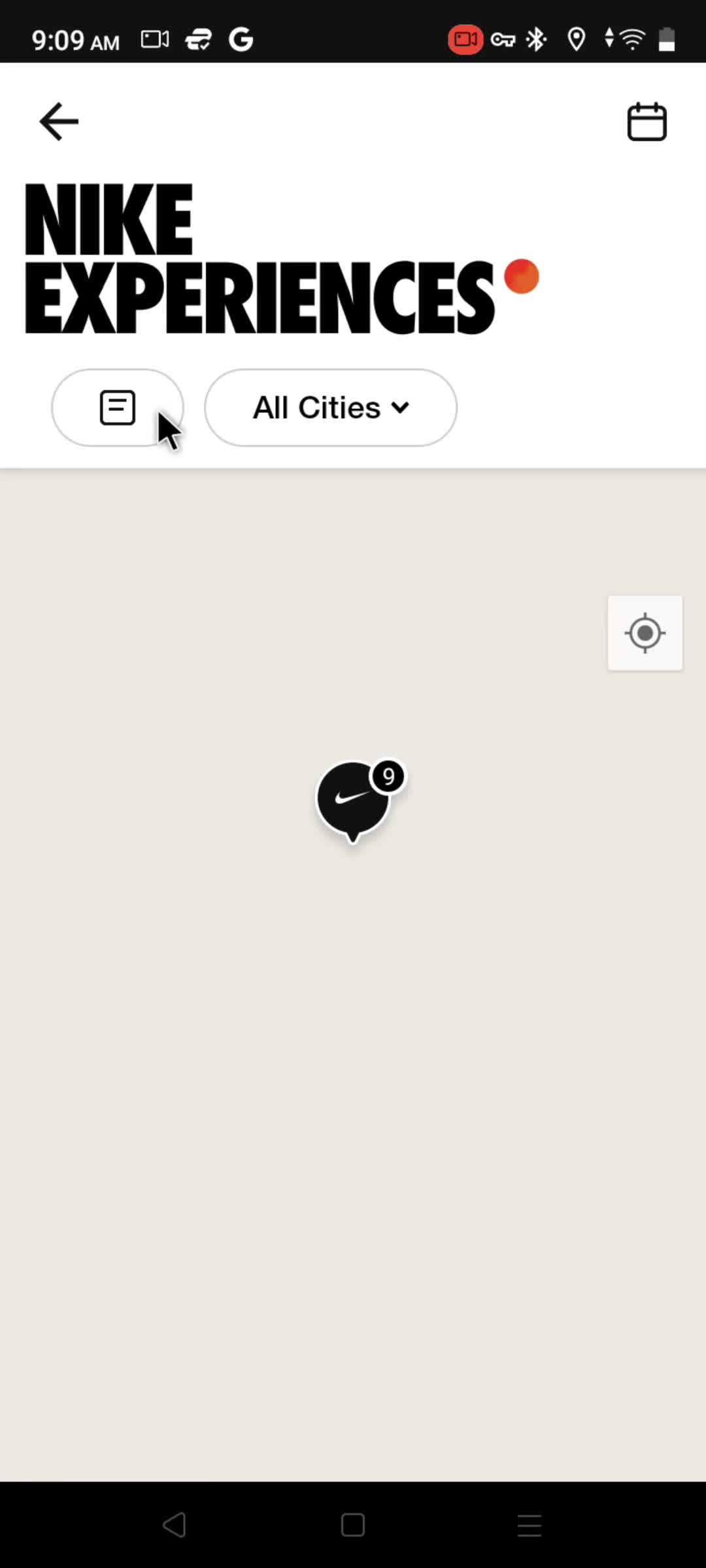This screenshot has width=706, height=1568.
Task: Expand the All Cities dropdown
Action: pos(331,408)
